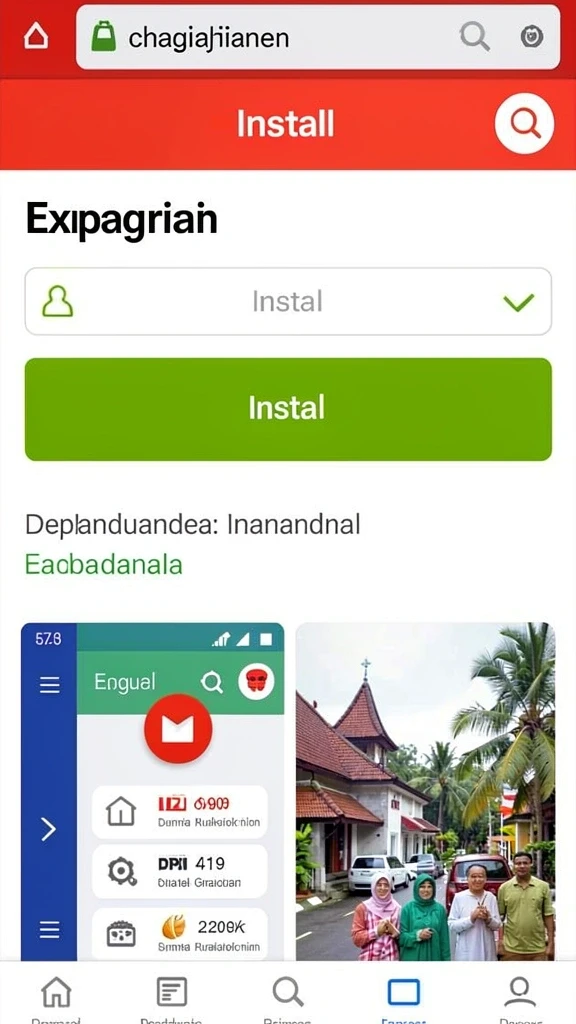Open the round search button in red header
The width and height of the screenshot is (576, 1024).
(524, 123)
